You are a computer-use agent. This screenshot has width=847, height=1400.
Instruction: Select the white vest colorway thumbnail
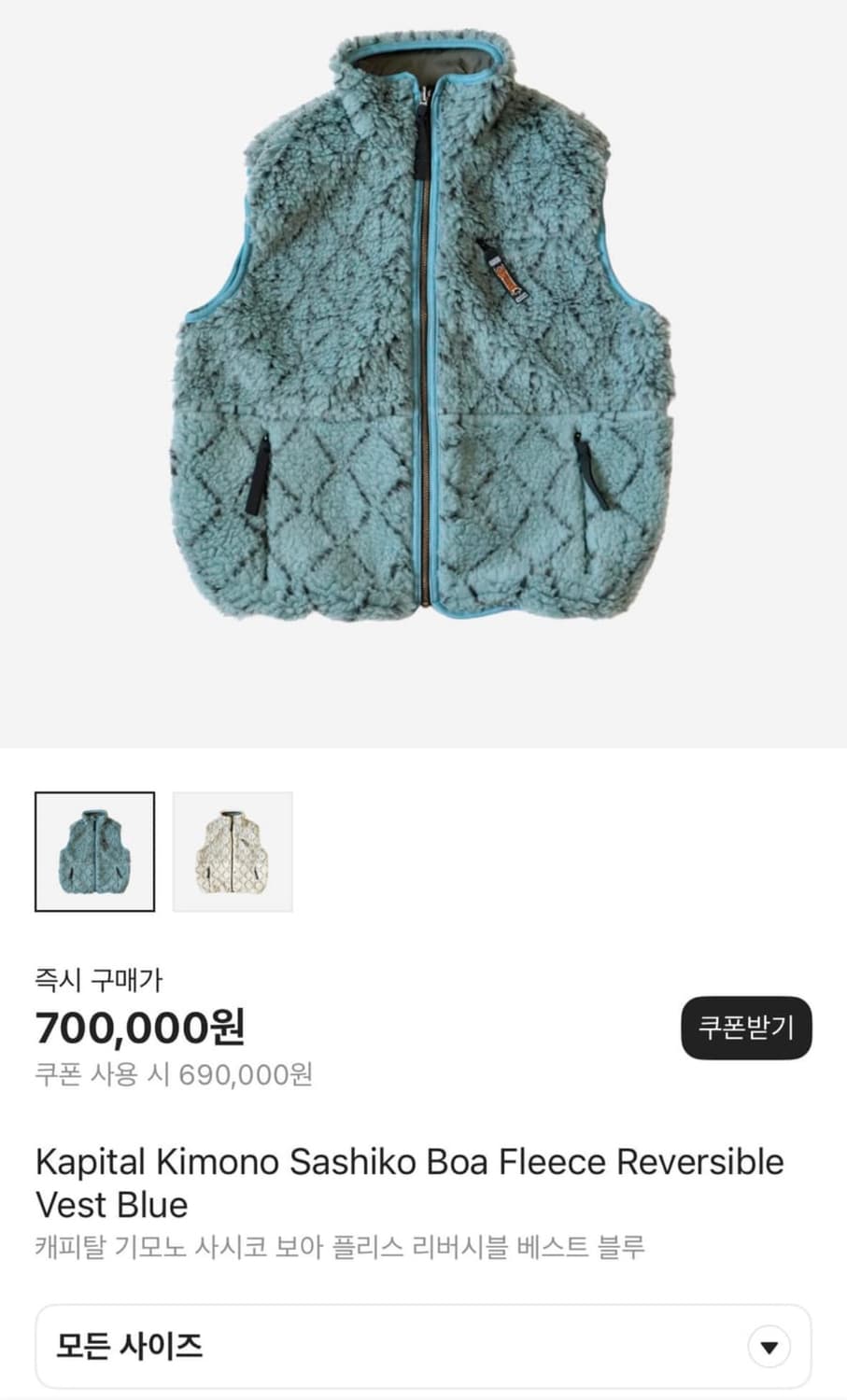(x=233, y=850)
